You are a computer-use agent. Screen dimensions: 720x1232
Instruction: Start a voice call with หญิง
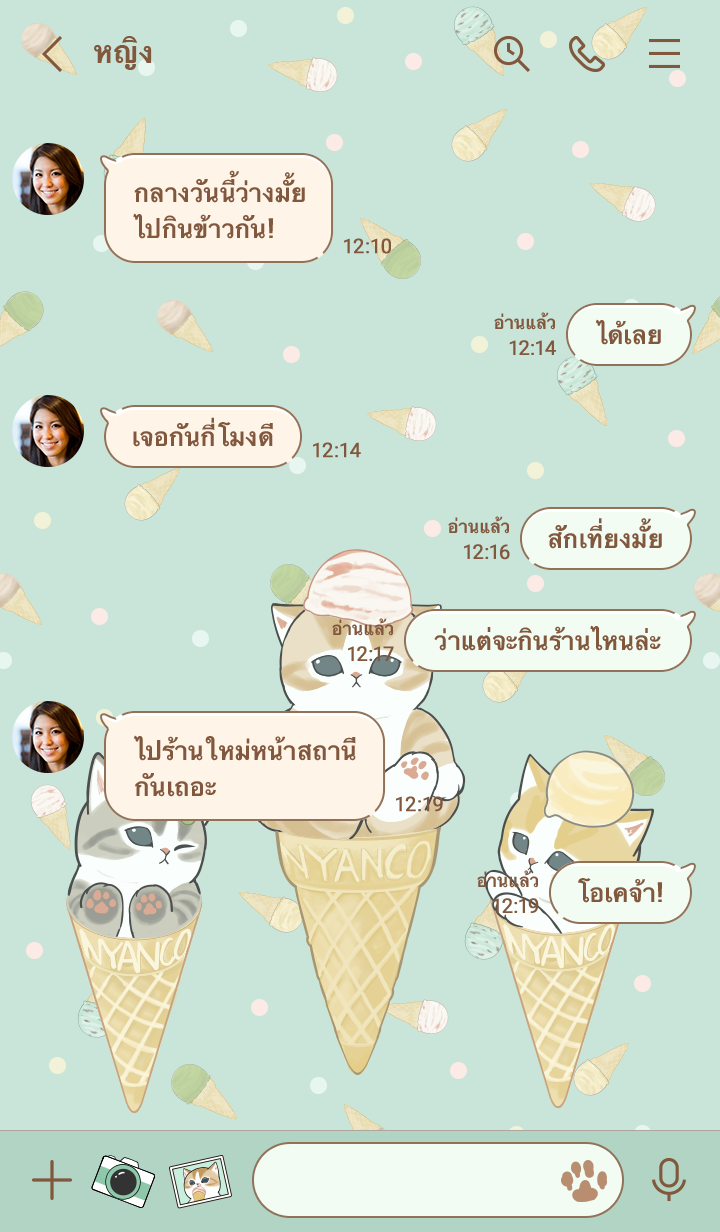[587, 53]
